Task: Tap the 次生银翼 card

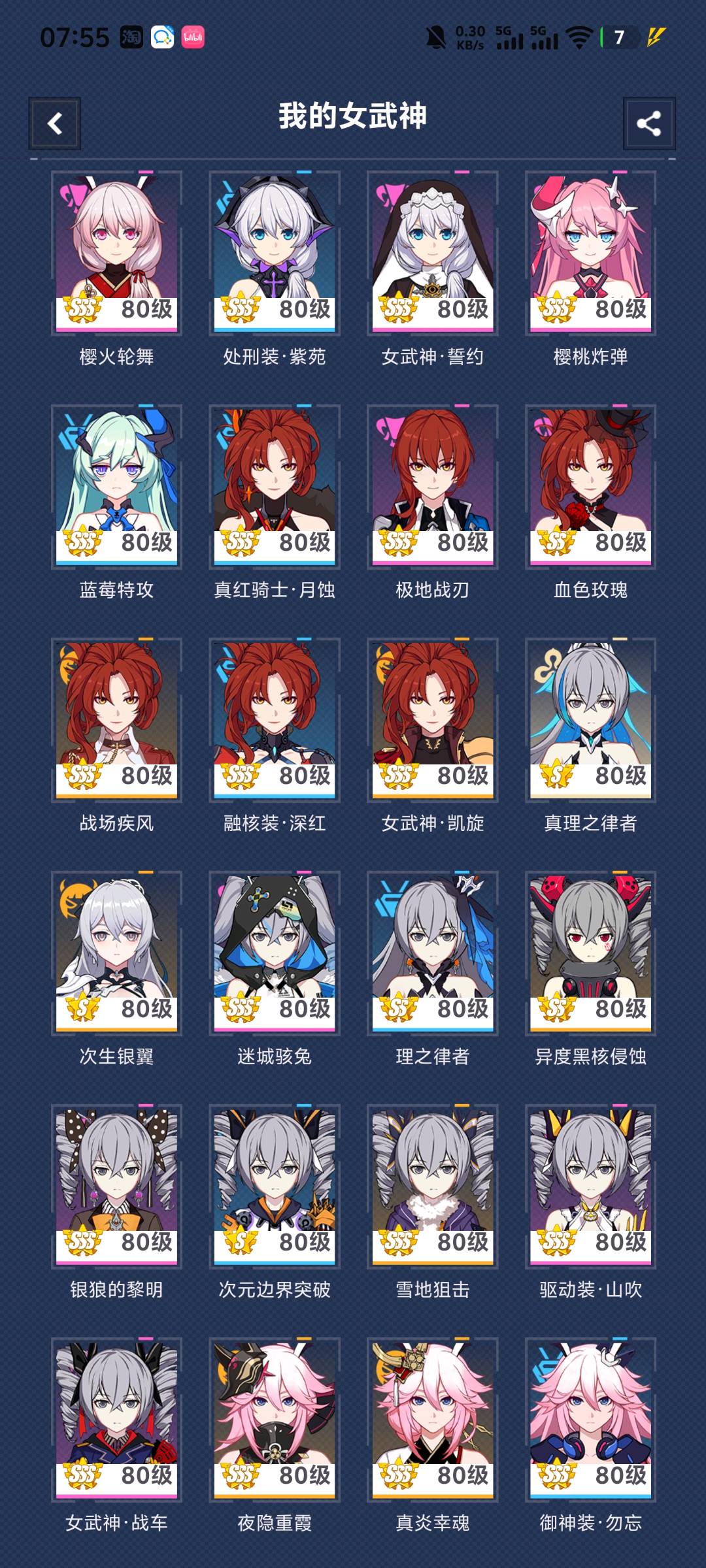Action: click(116, 953)
